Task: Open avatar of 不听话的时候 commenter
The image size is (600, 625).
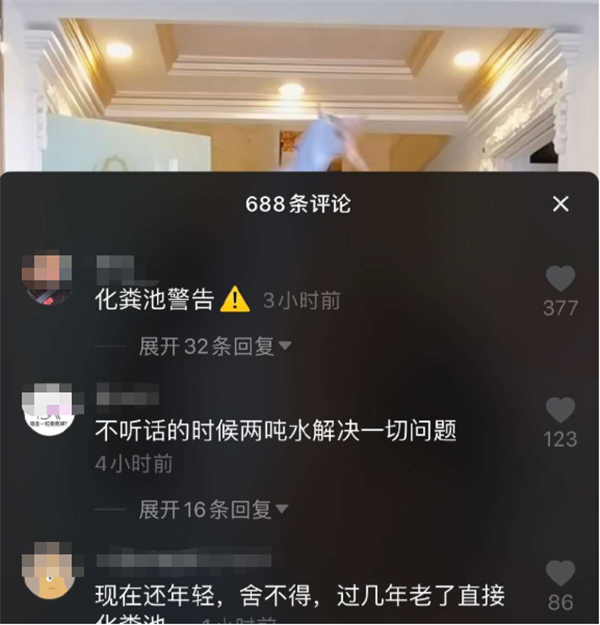Action: coord(46,408)
